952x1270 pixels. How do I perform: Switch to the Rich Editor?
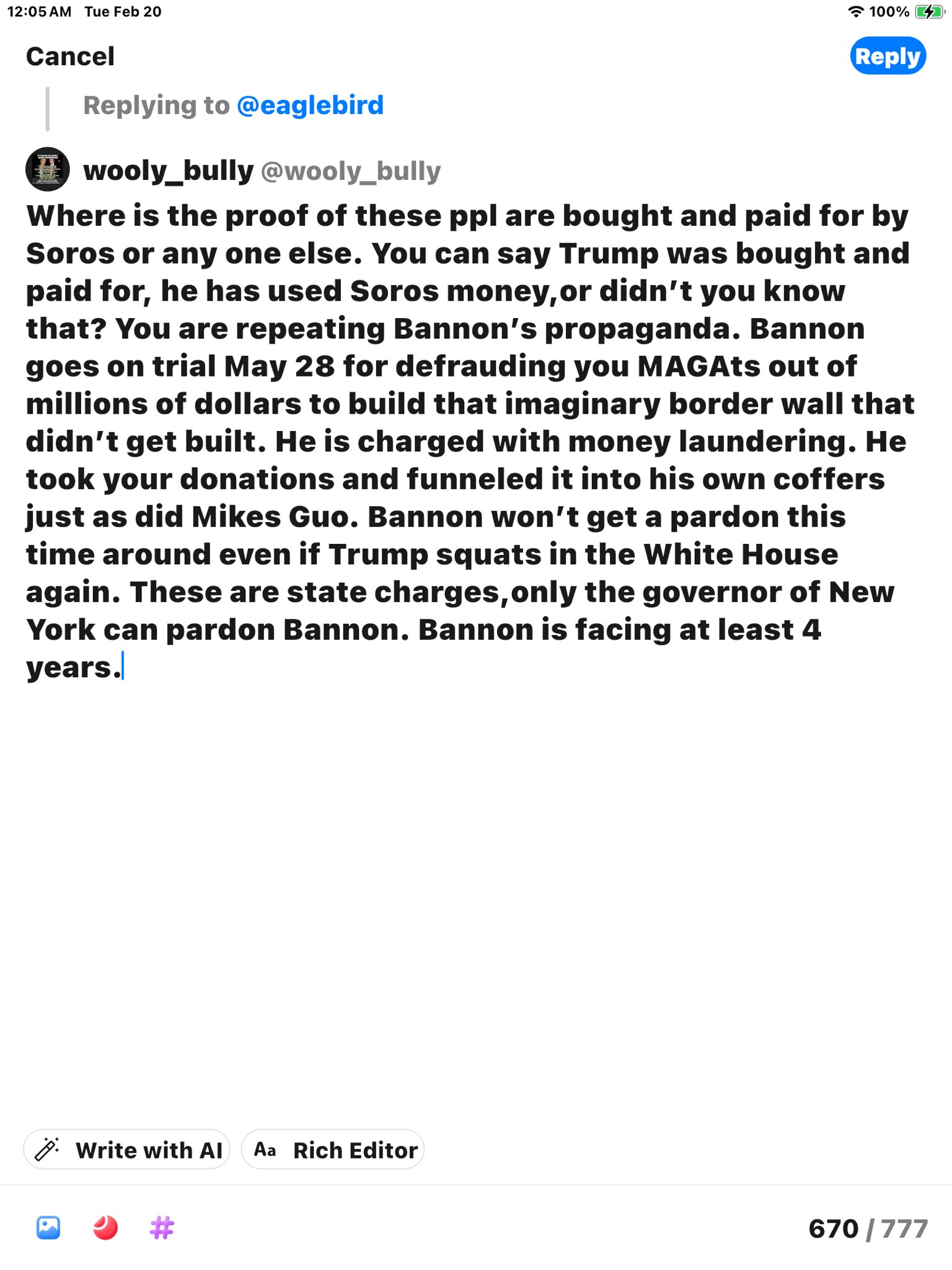333,1150
